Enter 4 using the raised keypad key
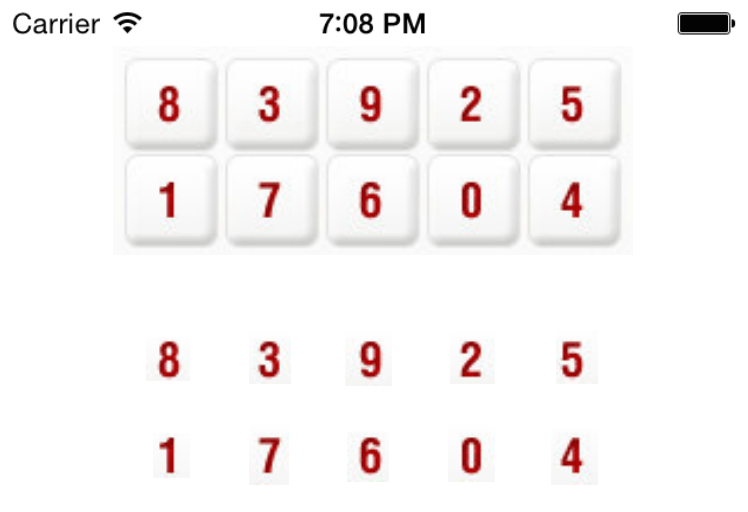 (573, 200)
